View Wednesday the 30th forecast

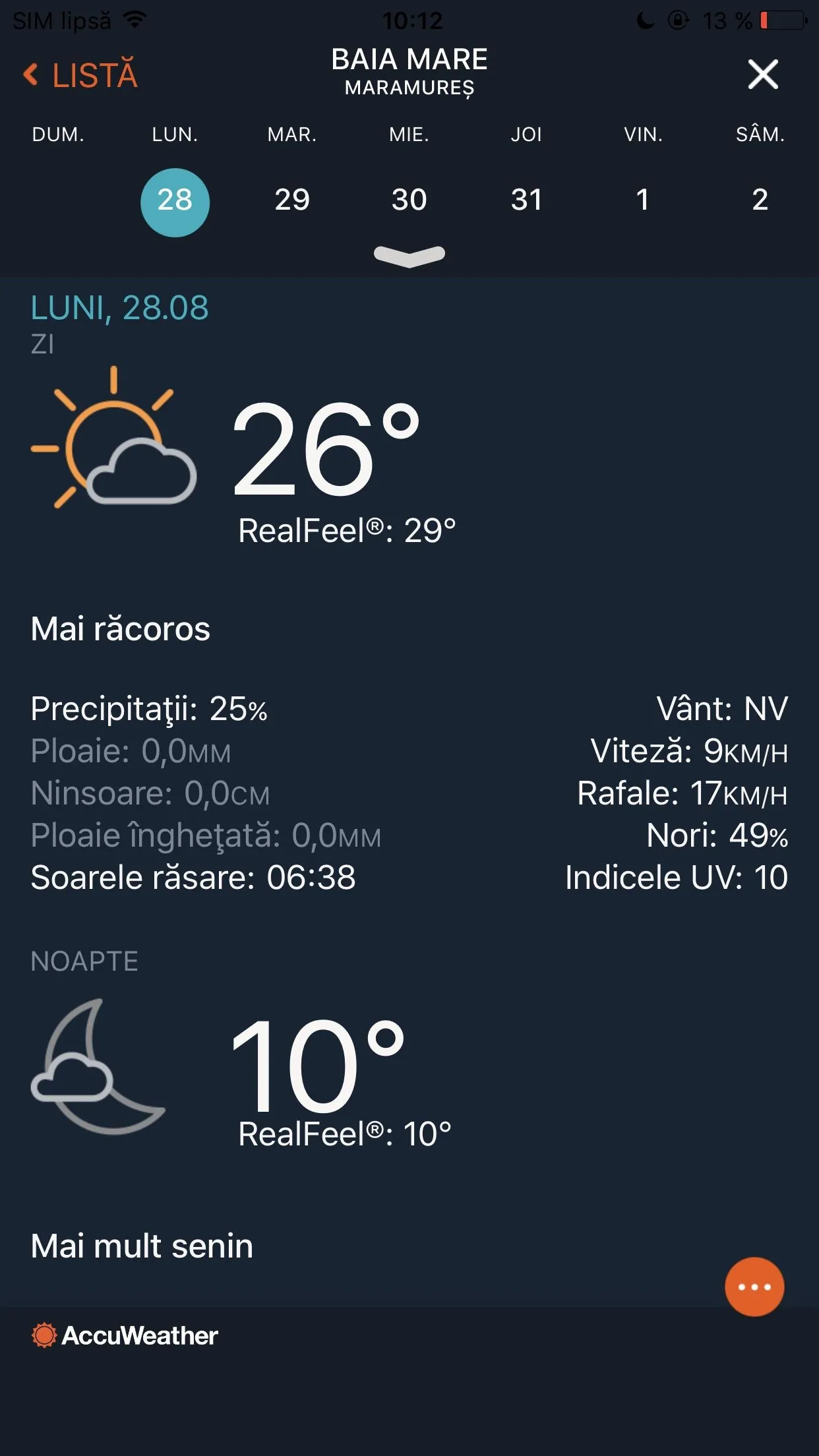(x=409, y=200)
